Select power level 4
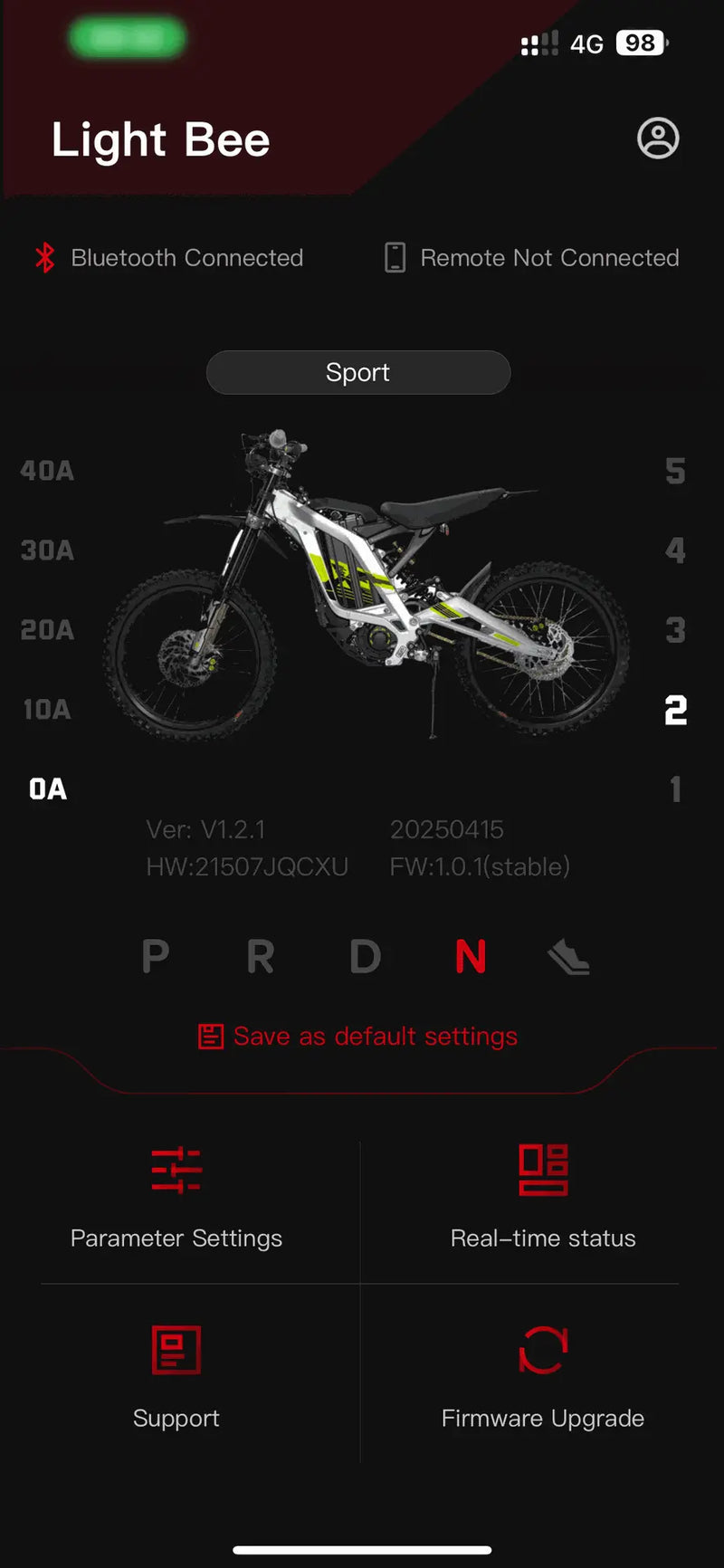 (675, 550)
